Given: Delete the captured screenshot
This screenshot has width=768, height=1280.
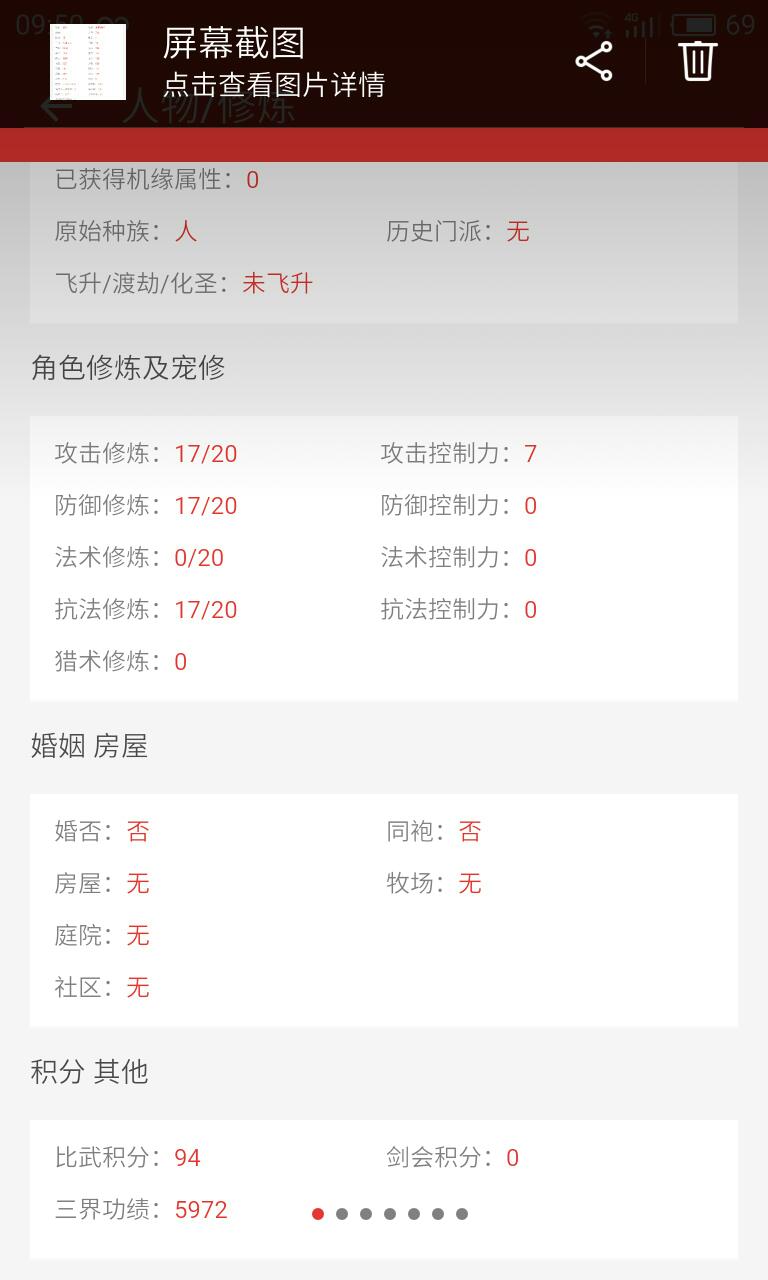Looking at the screenshot, I should [x=698, y=61].
